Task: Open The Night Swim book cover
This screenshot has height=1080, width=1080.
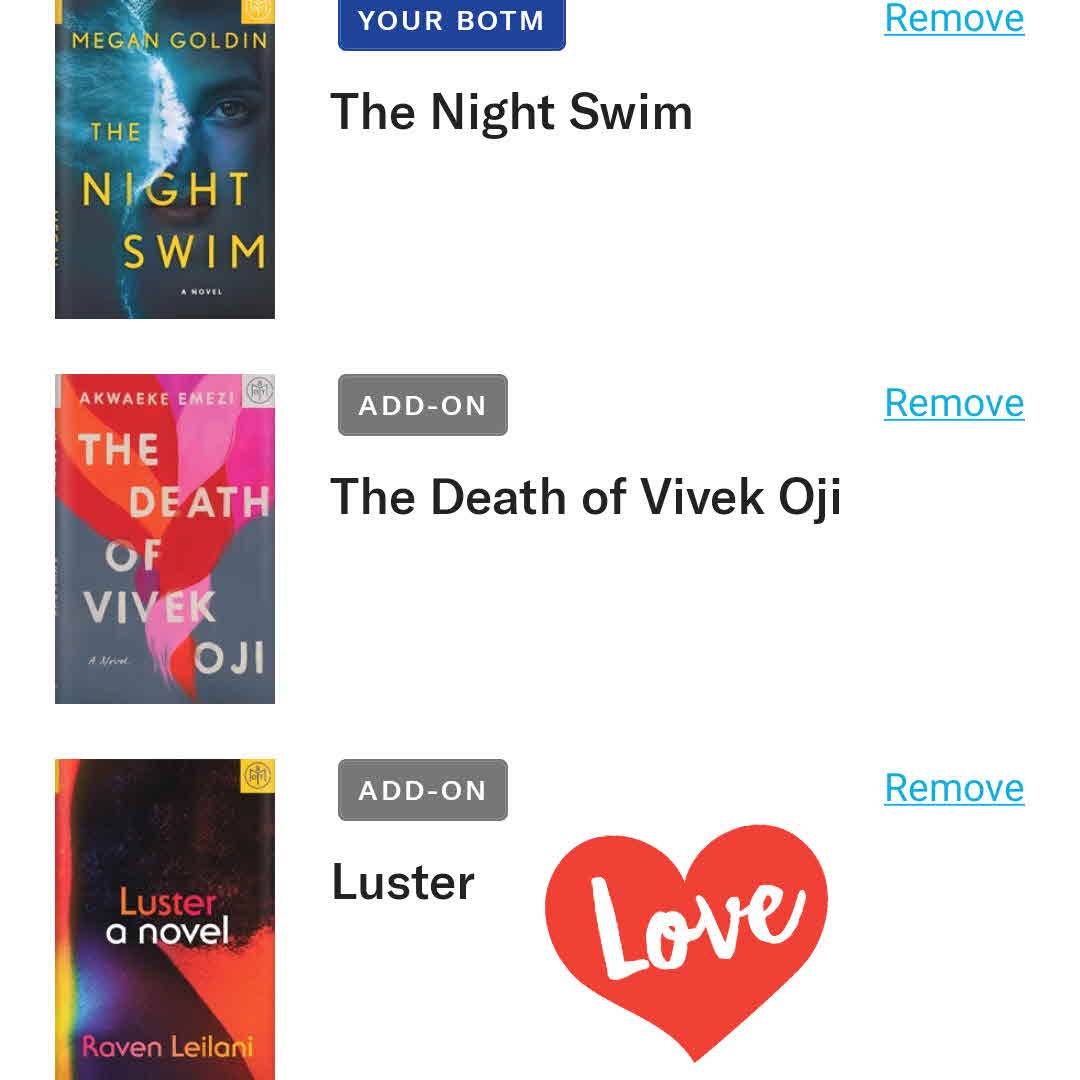Action: [165, 160]
